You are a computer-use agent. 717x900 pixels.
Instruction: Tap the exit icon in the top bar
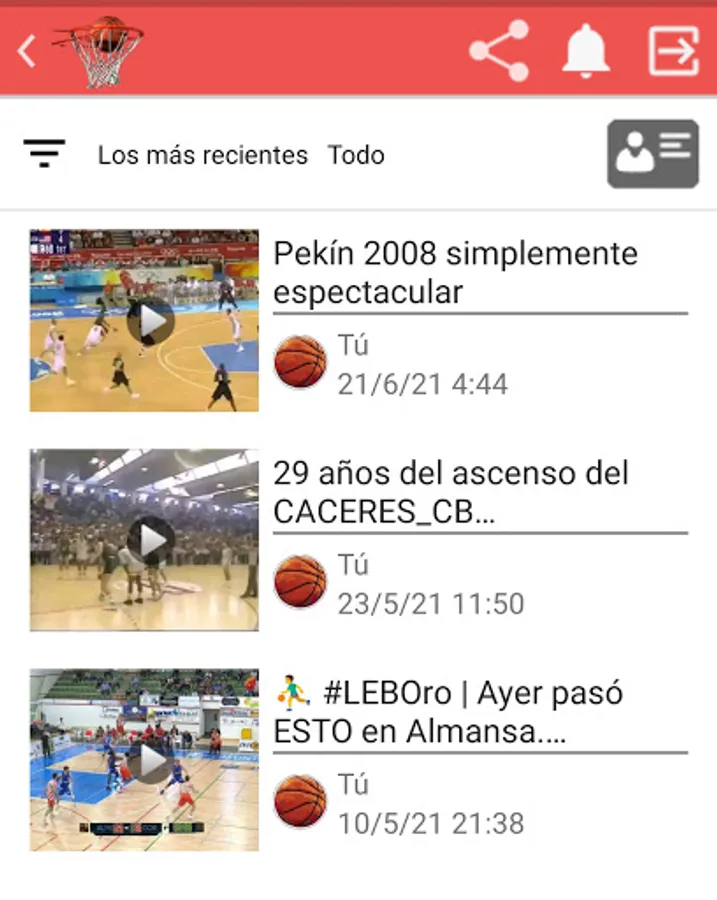[x=673, y=51]
